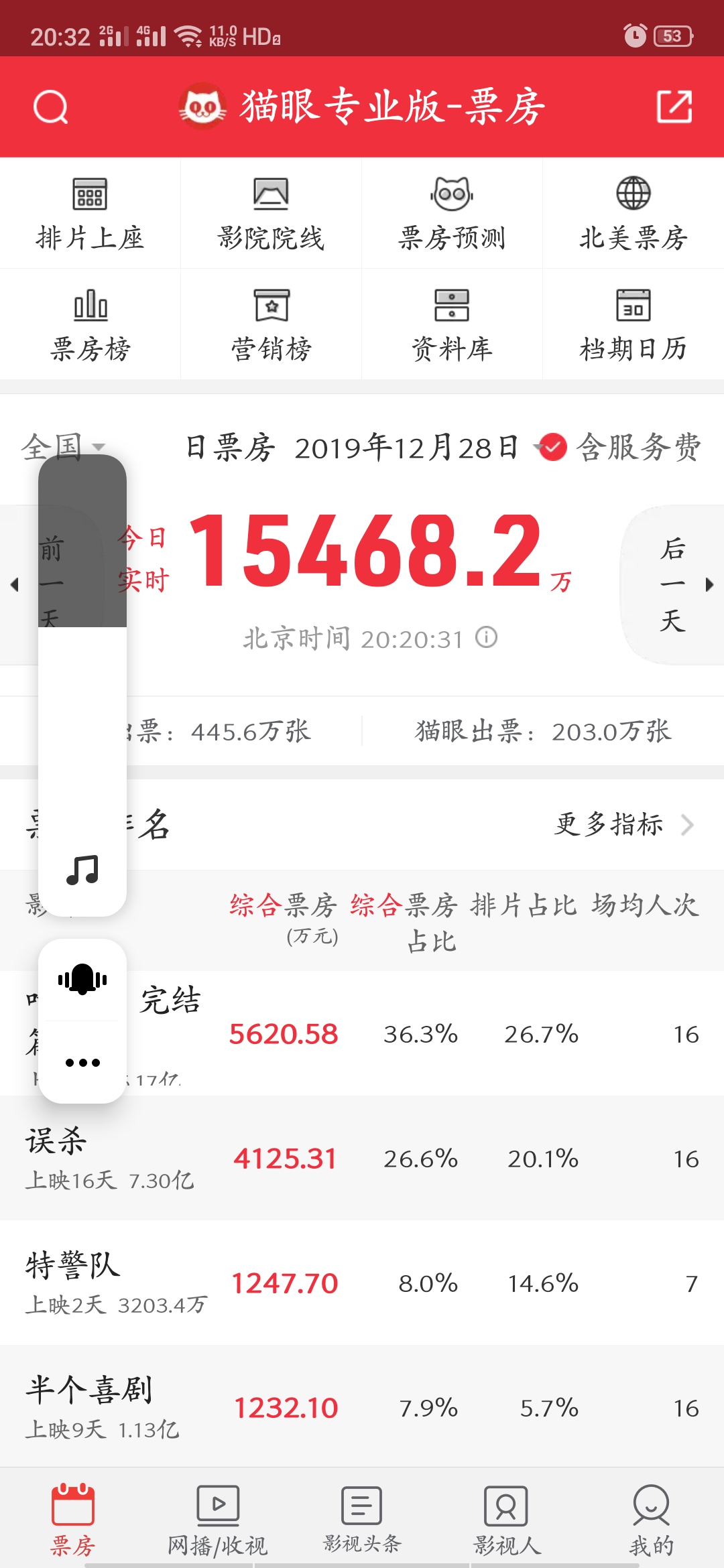724x1568 pixels.
Task: View 北美票房 box office
Action: 633,214
